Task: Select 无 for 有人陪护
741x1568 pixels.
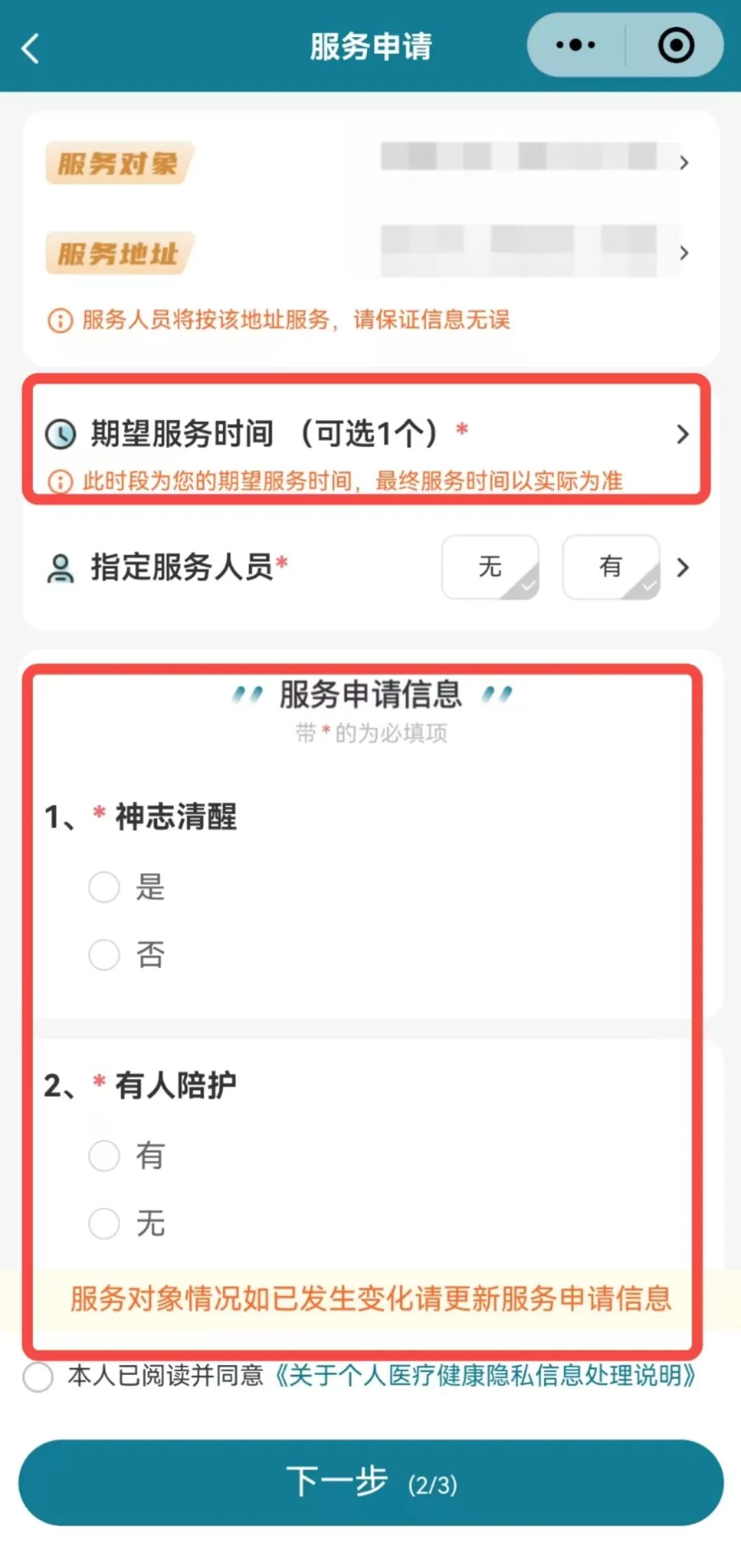Action: point(104,1224)
